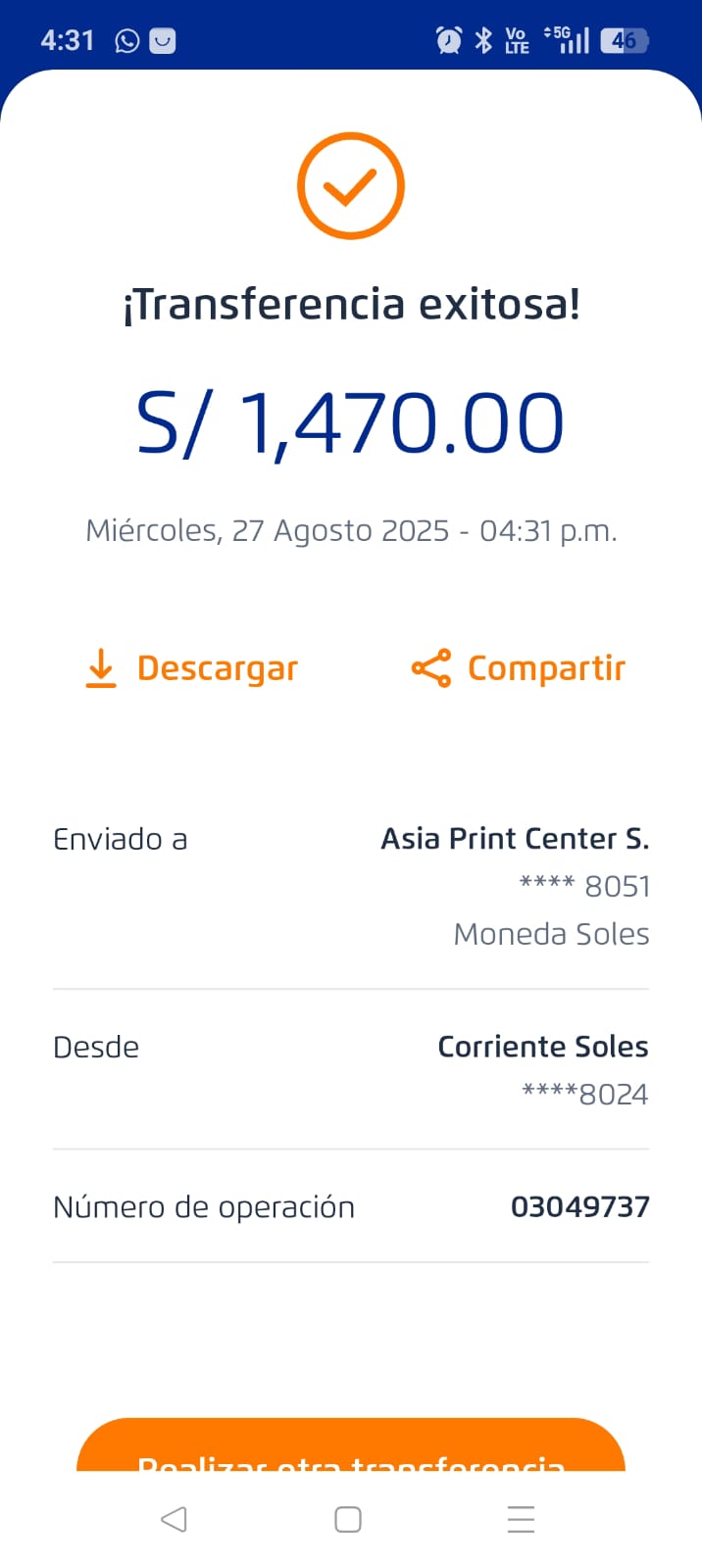Go back using system back arrow
The image size is (702, 1568).
point(174,1519)
